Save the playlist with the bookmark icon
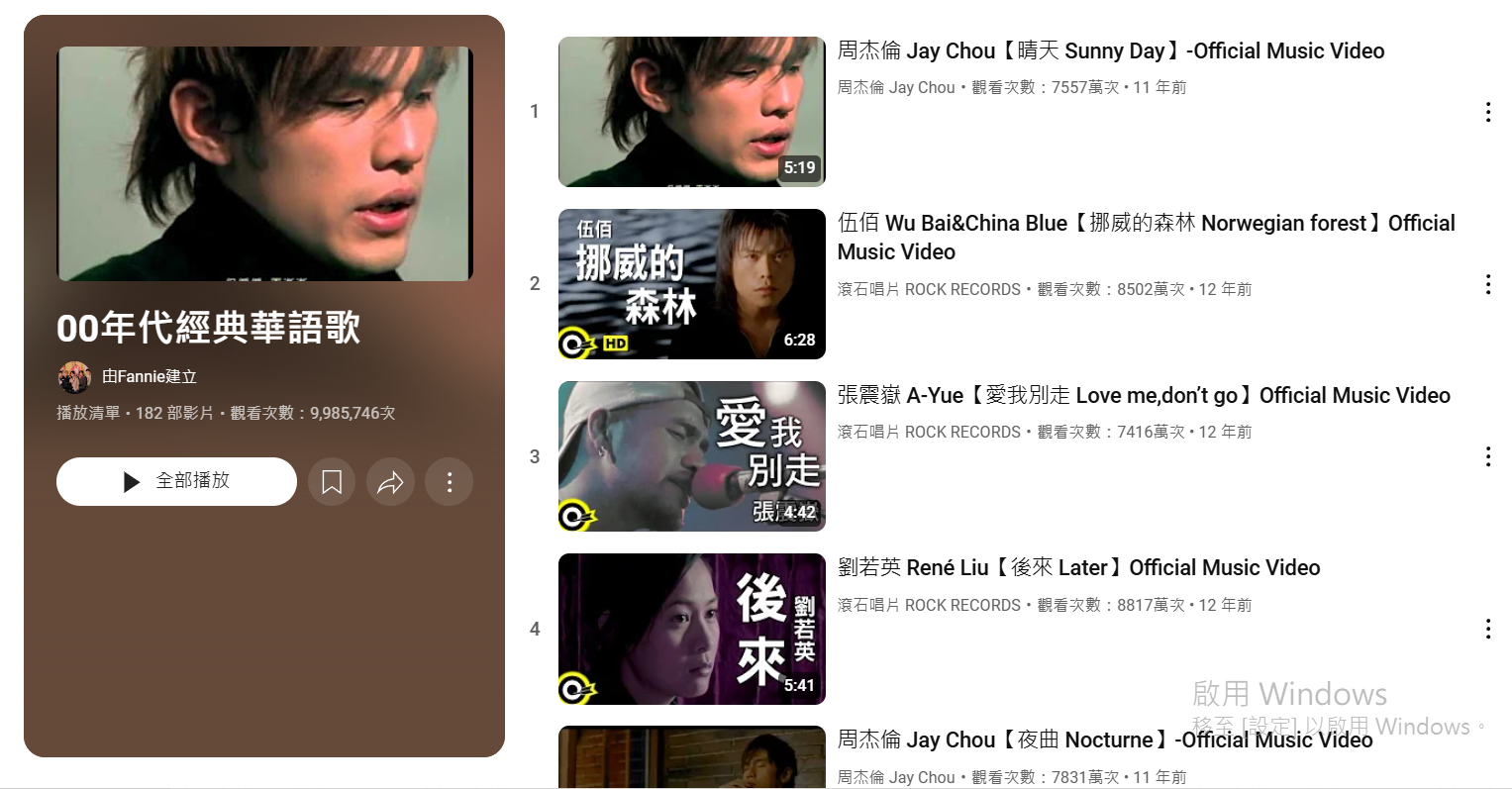 [x=332, y=482]
